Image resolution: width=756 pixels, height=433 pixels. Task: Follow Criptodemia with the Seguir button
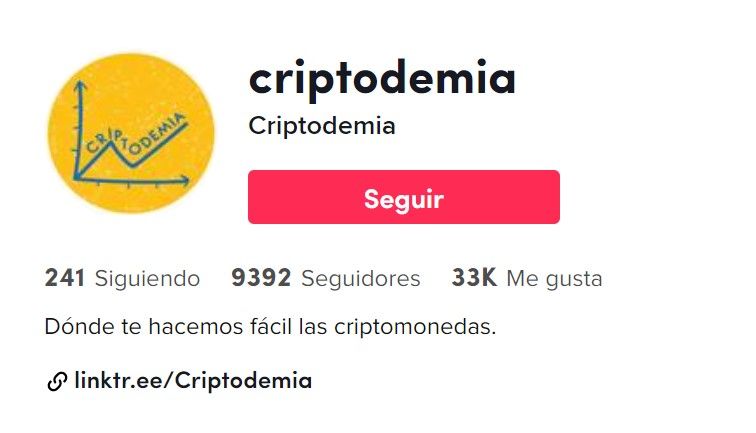pos(403,197)
